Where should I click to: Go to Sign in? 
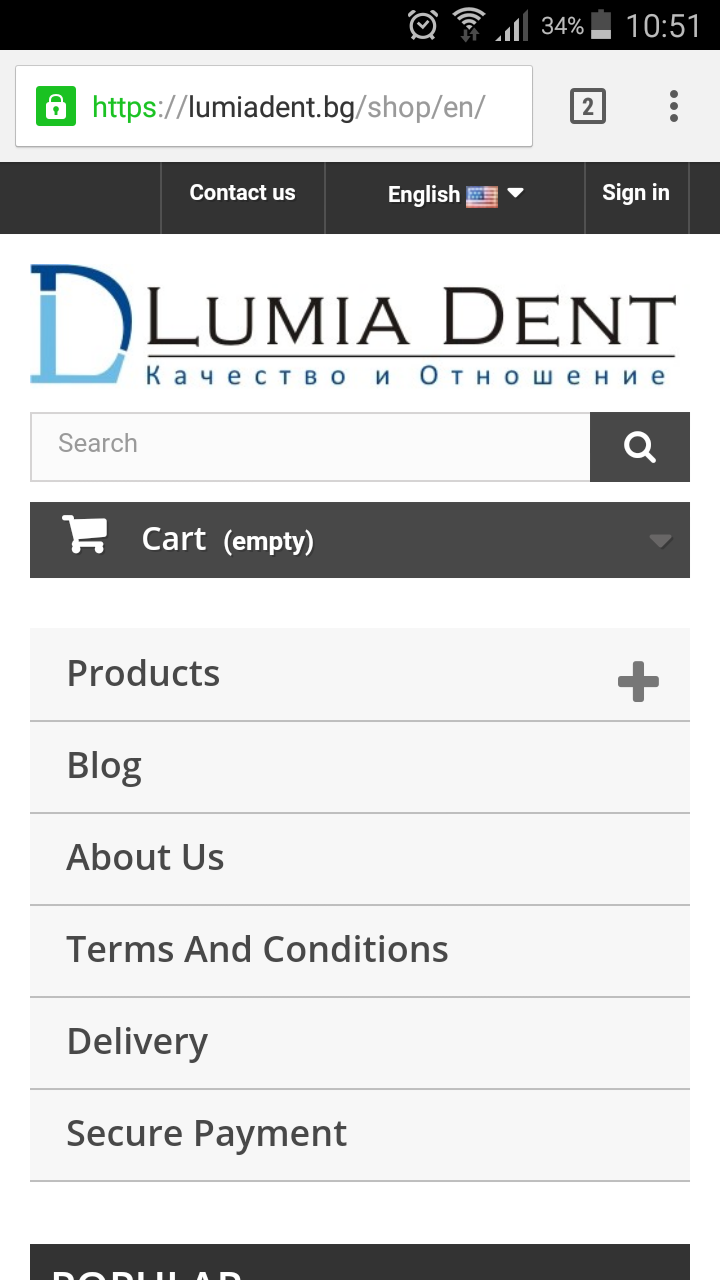[x=635, y=193]
